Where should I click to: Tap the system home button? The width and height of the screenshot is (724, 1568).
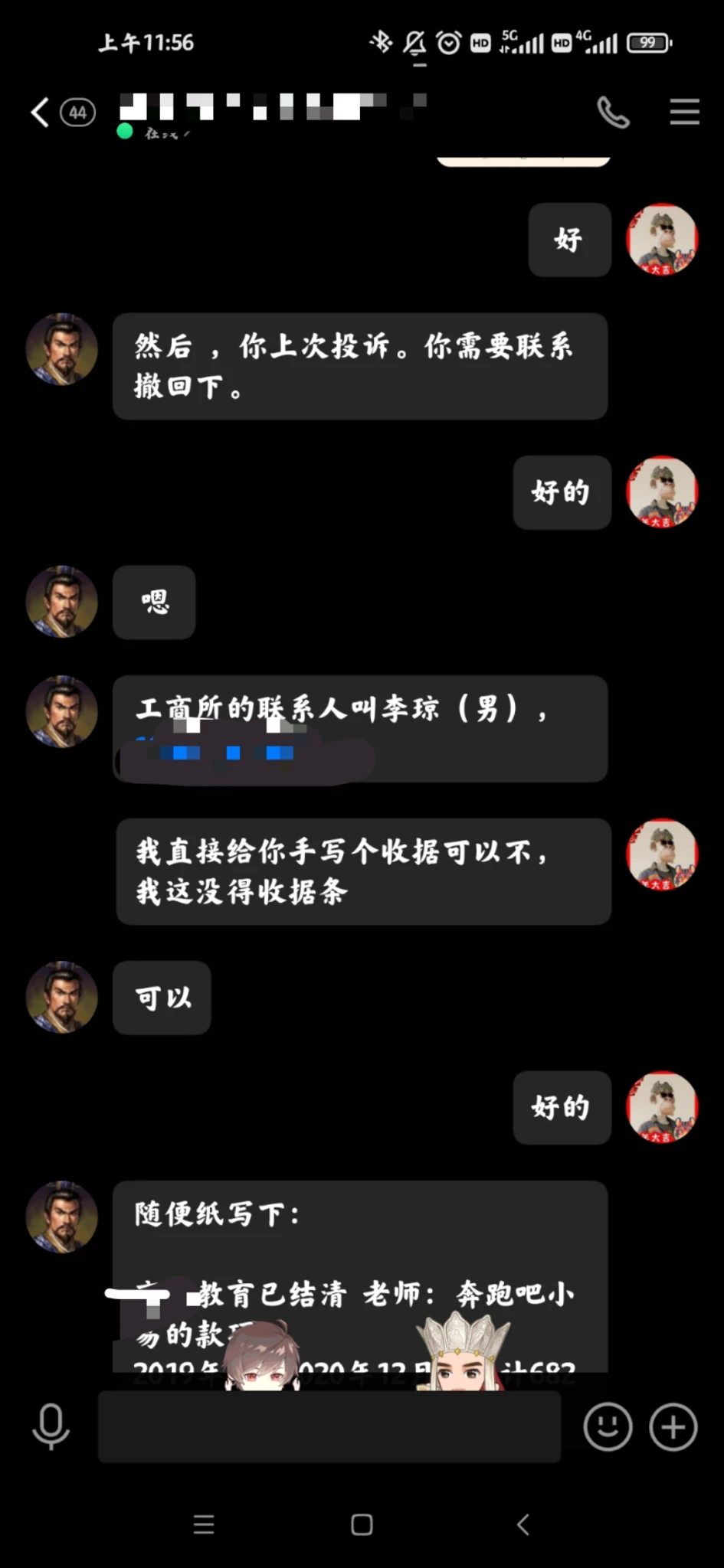[362, 1524]
